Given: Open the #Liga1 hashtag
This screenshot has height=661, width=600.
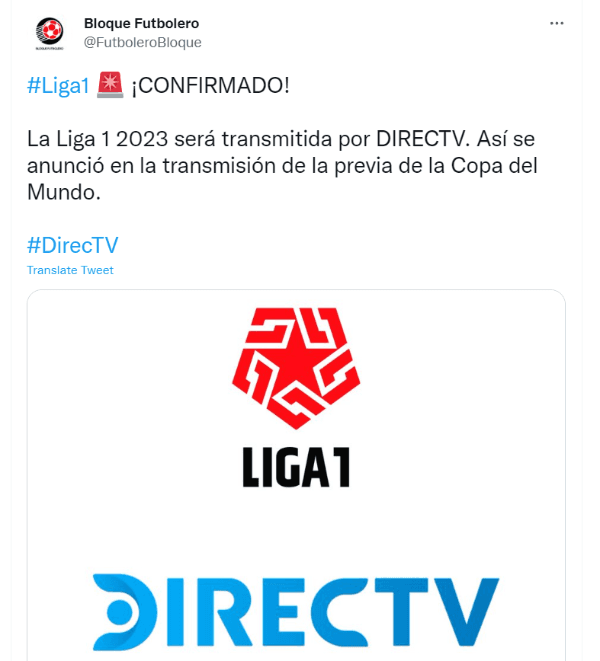Looking at the screenshot, I should click(x=58, y=86).
